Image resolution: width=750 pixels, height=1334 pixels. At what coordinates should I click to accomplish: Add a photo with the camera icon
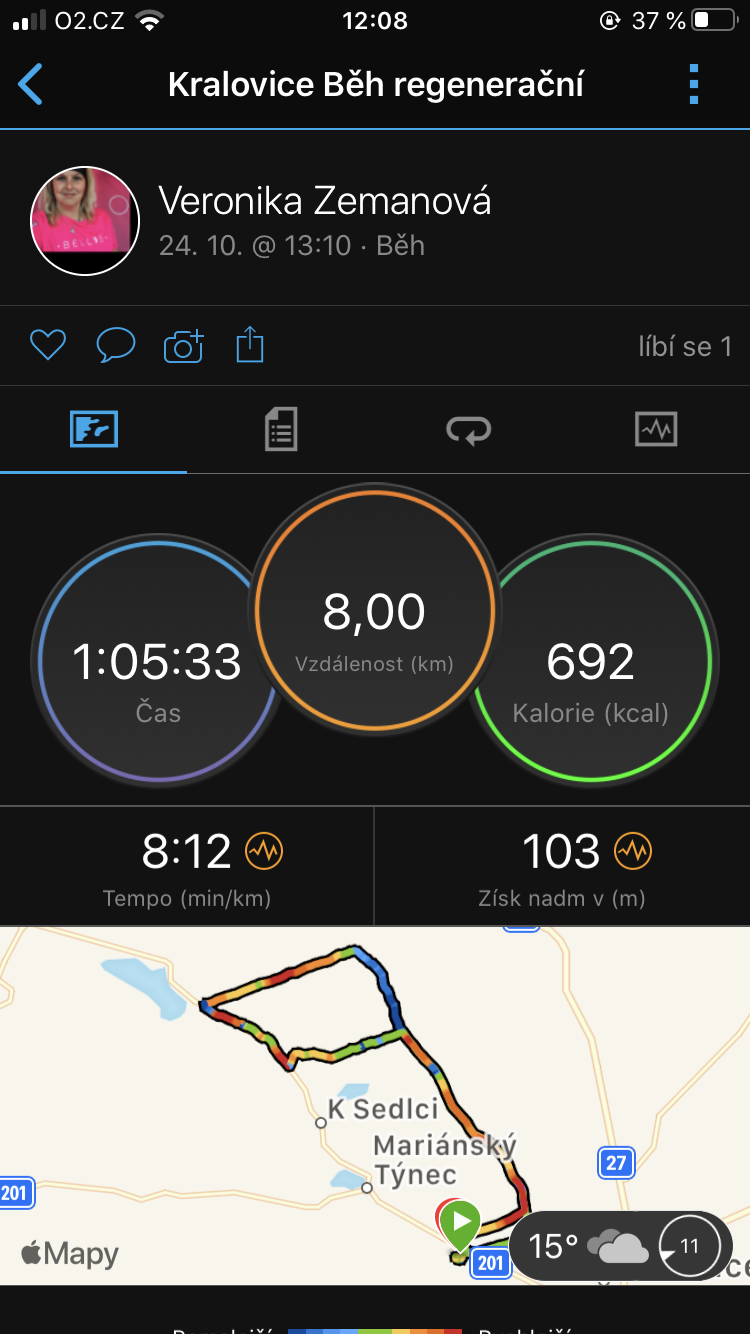183,346
